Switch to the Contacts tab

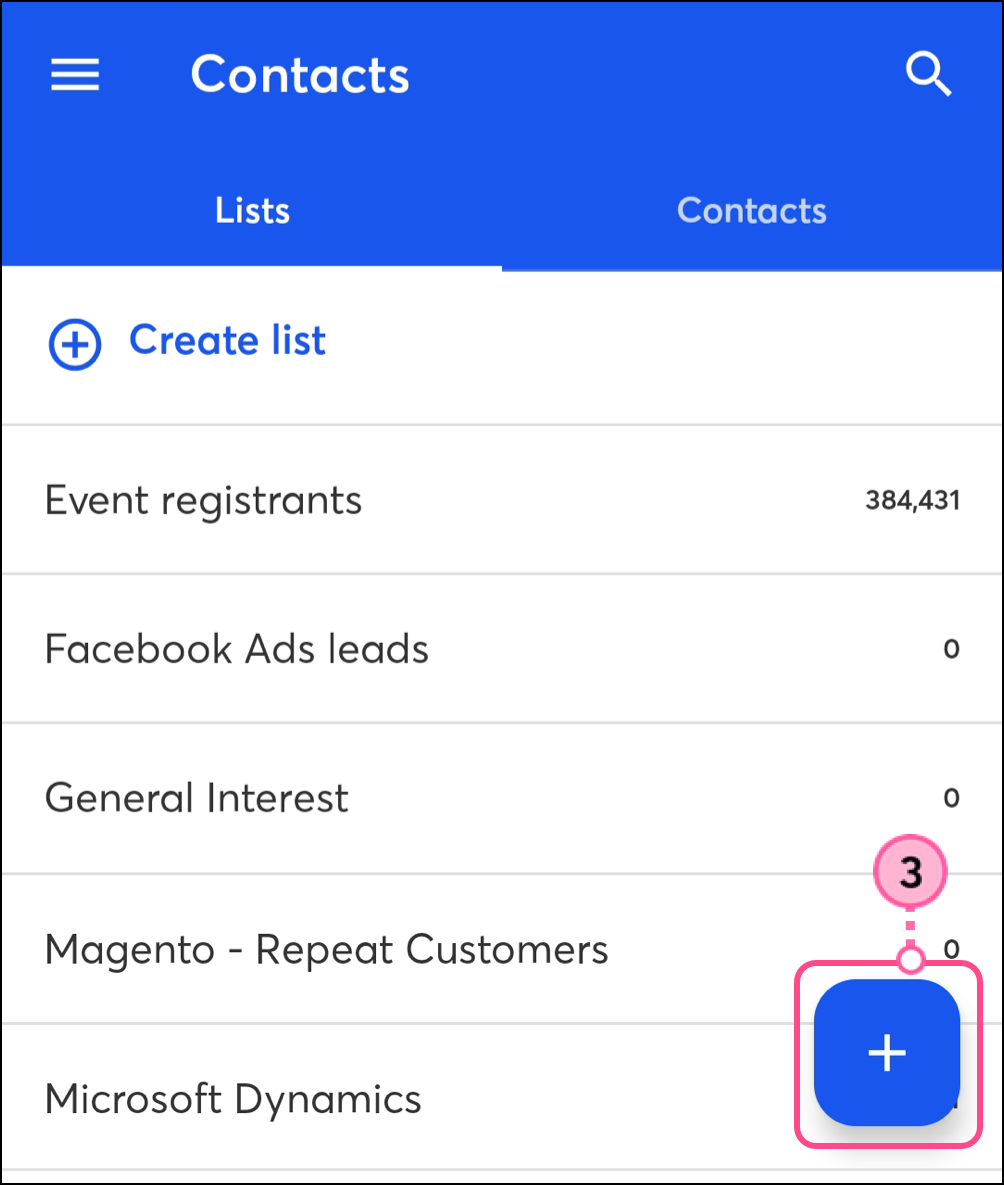[x=751, y=211]
